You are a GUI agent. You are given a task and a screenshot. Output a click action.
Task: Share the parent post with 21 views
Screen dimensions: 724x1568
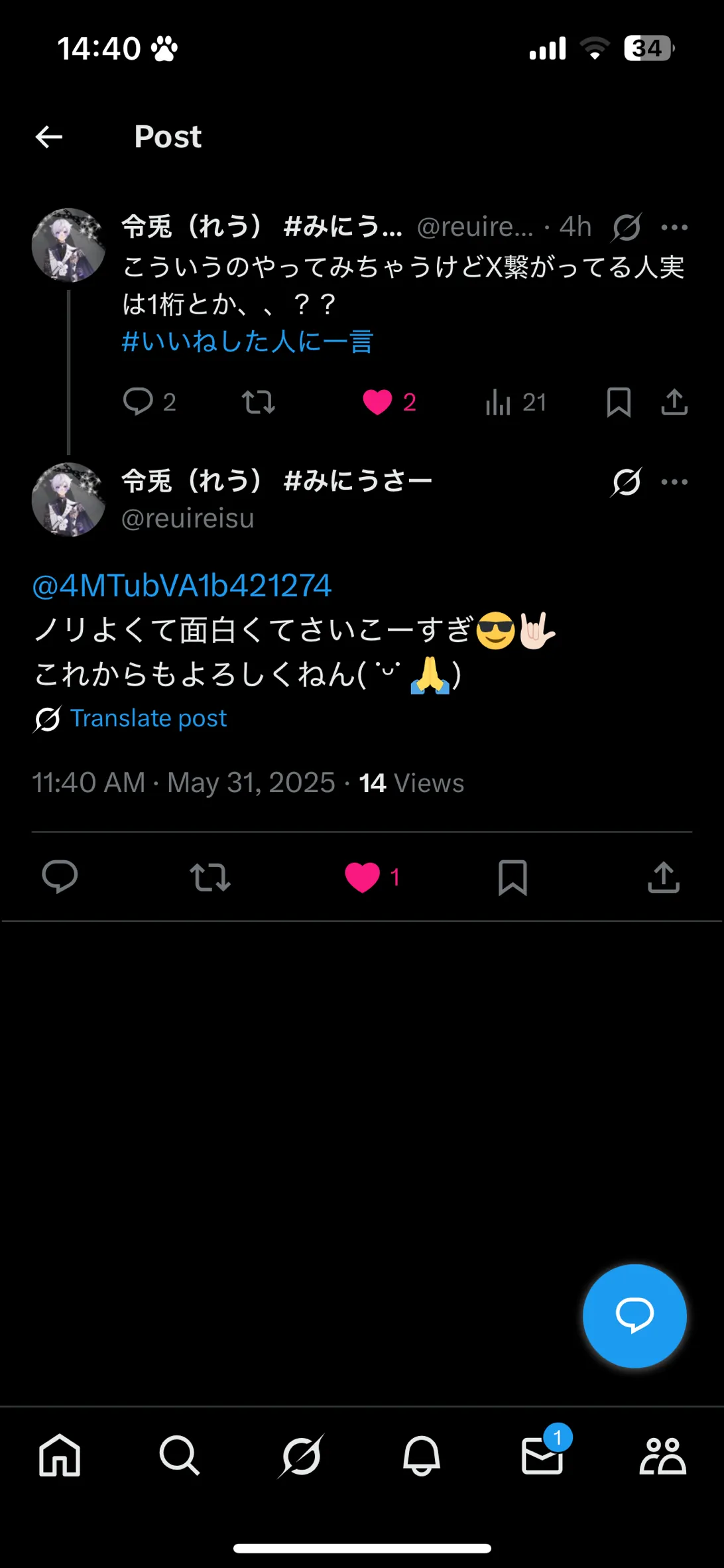(x=674, y=402)
